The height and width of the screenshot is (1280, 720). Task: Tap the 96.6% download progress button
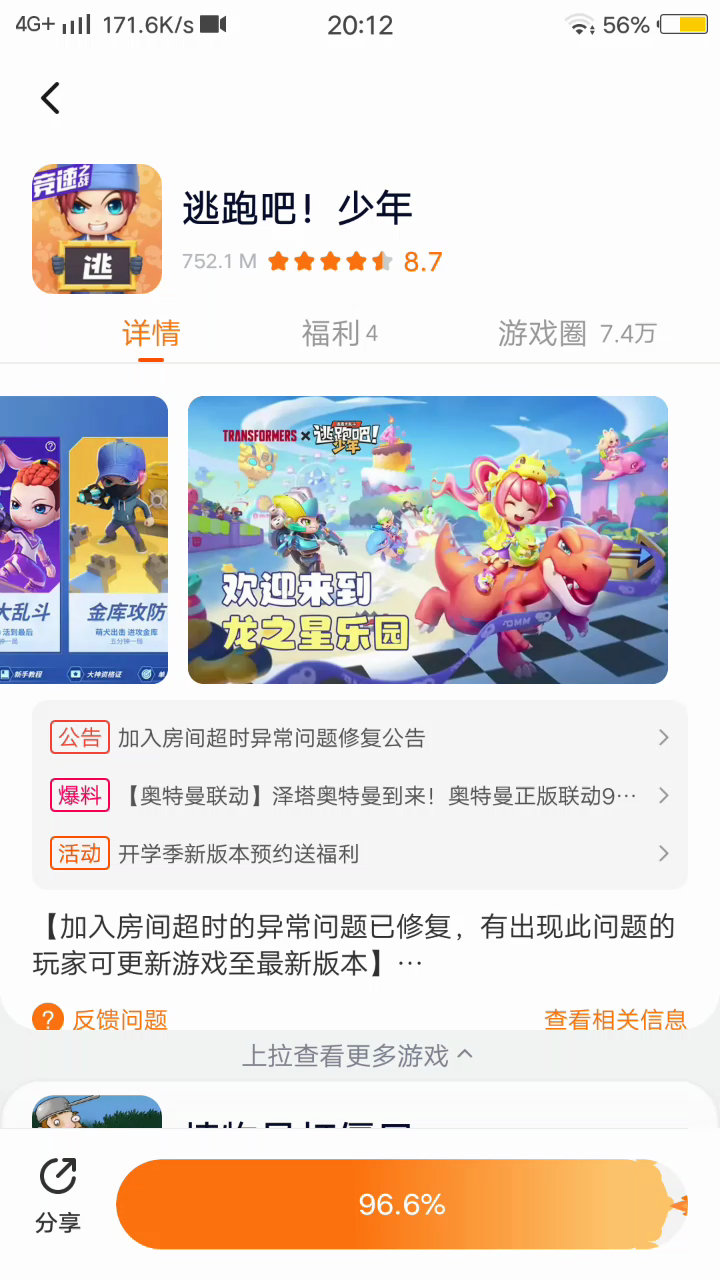pyautogui.click(x=401, y=1205)
